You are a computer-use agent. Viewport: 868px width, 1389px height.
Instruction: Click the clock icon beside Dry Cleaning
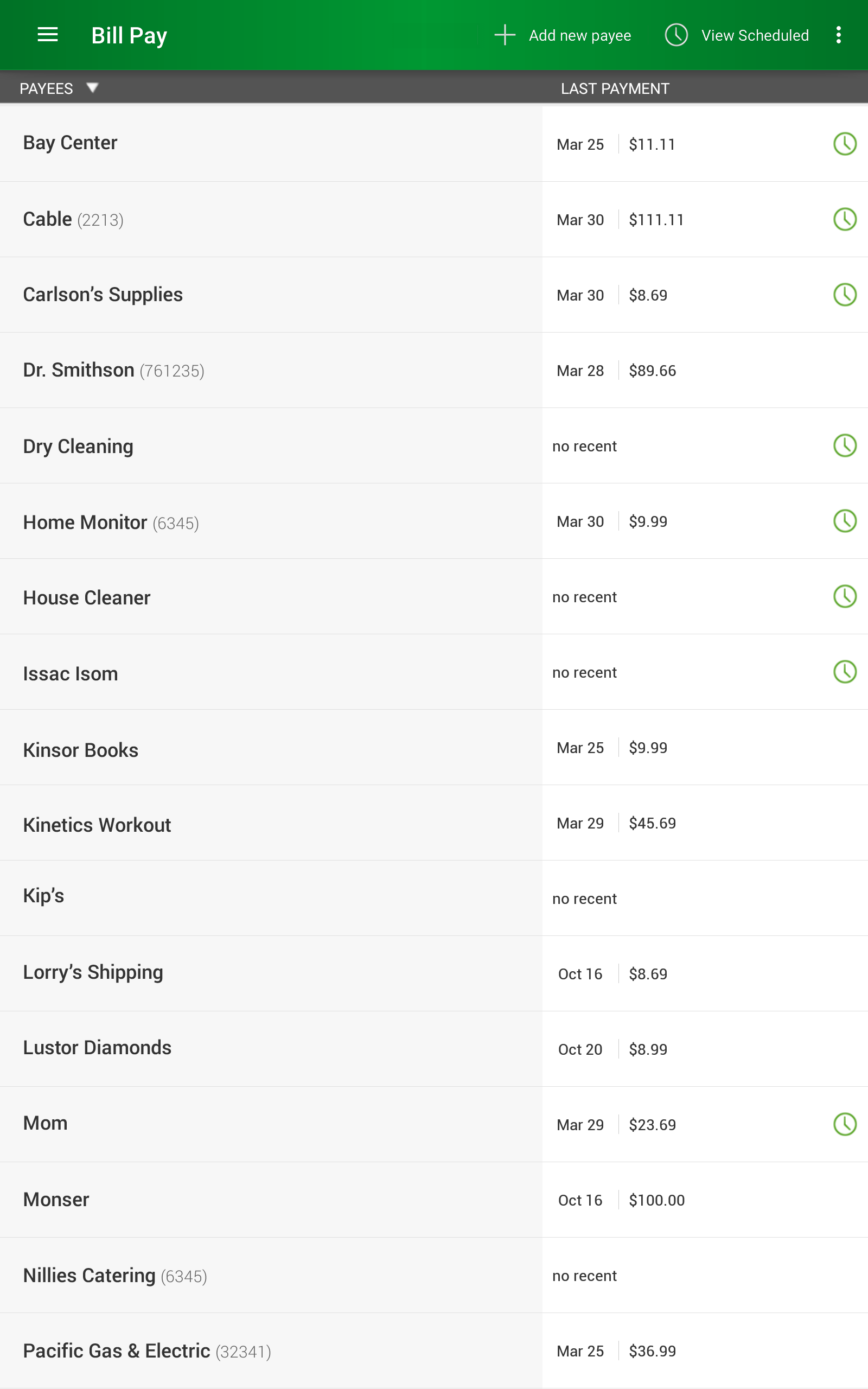click(844, 446)
